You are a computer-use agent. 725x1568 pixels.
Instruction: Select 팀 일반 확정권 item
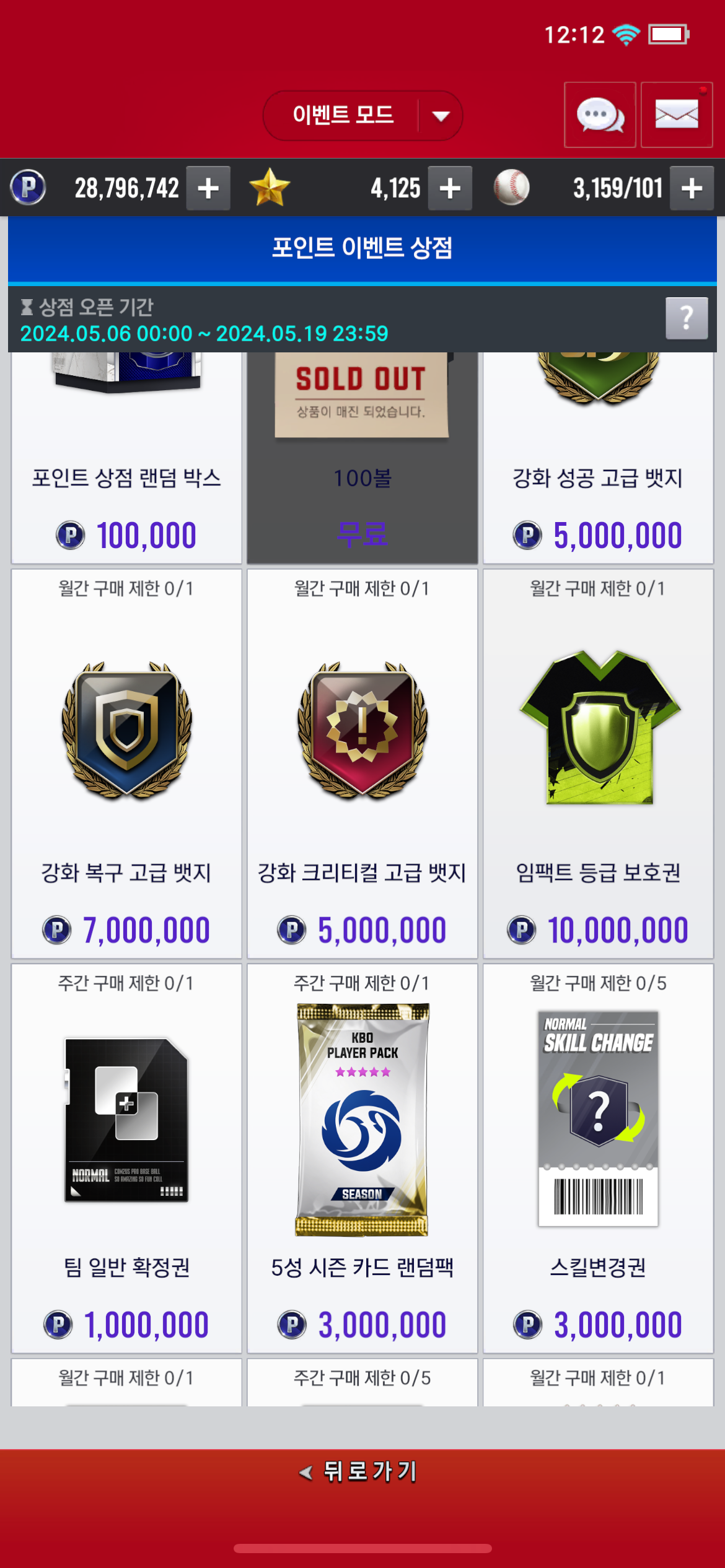pyautogui.click(x=126, y=1158)
